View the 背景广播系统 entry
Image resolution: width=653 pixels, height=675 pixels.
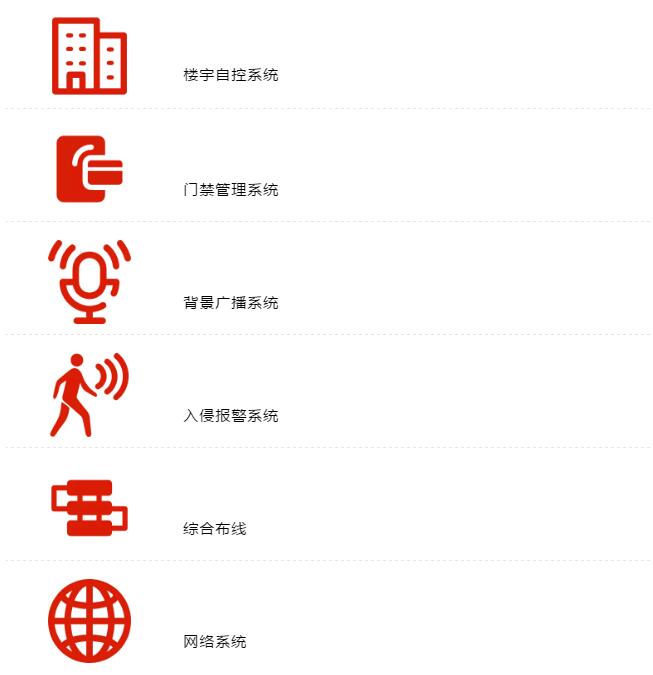pyautogui.click(x=231, y=303)
